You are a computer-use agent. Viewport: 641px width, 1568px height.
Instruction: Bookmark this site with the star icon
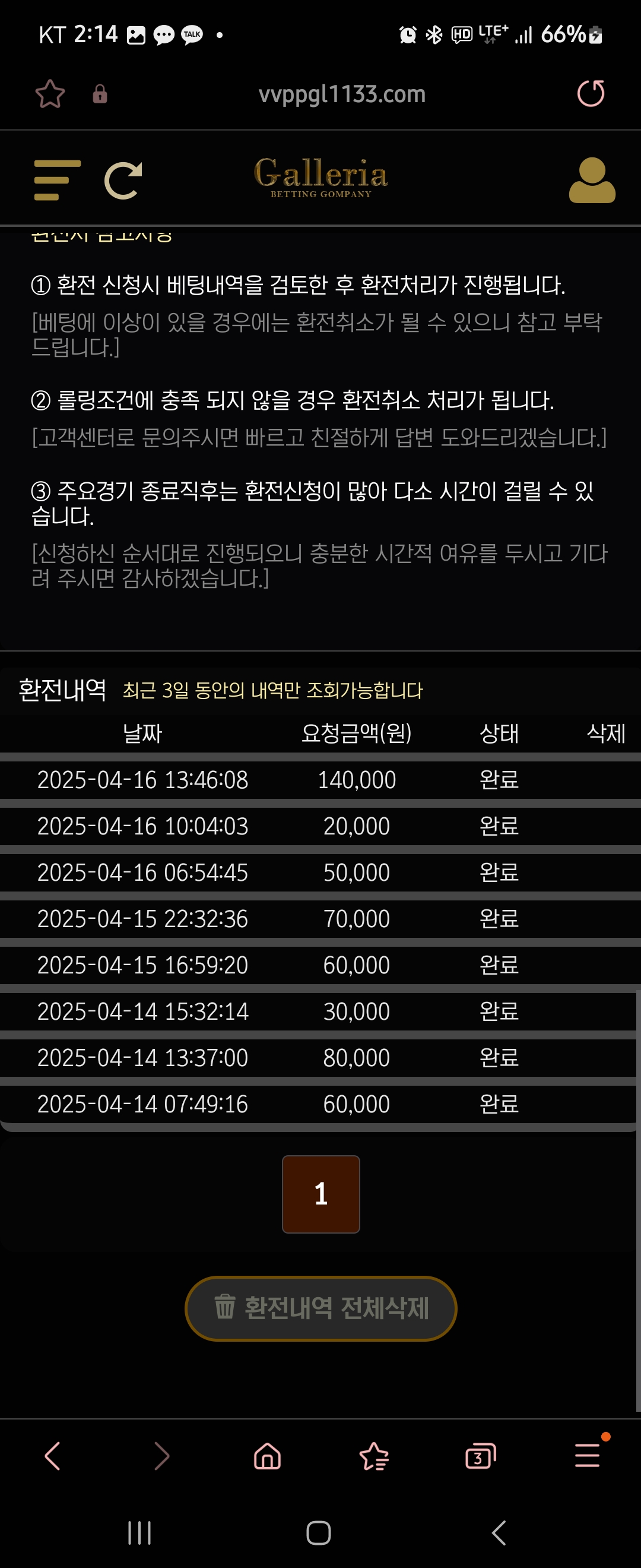point(50,94)
